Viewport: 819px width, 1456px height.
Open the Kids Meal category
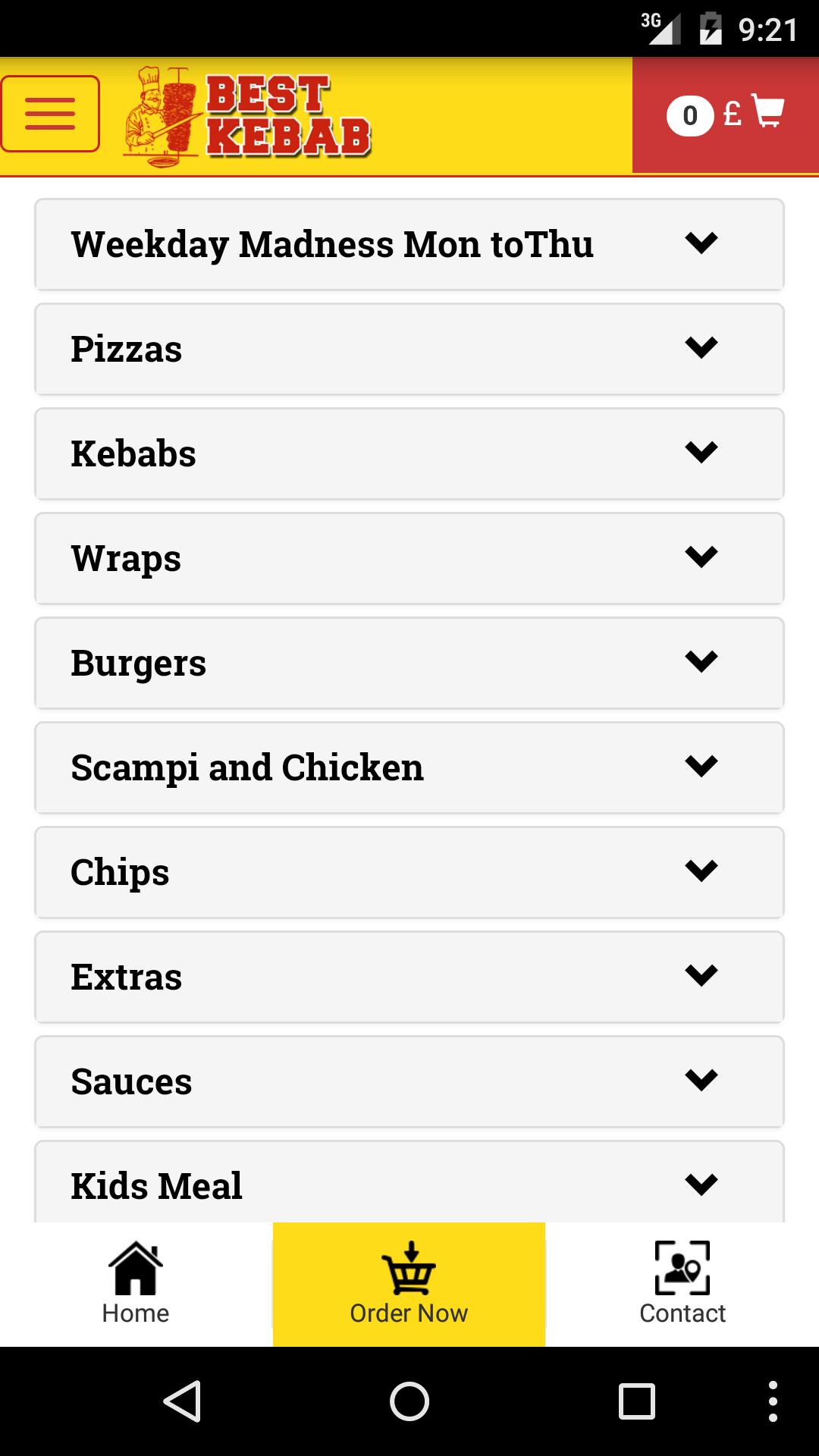pyautogui.click(x=409, y=1183)
